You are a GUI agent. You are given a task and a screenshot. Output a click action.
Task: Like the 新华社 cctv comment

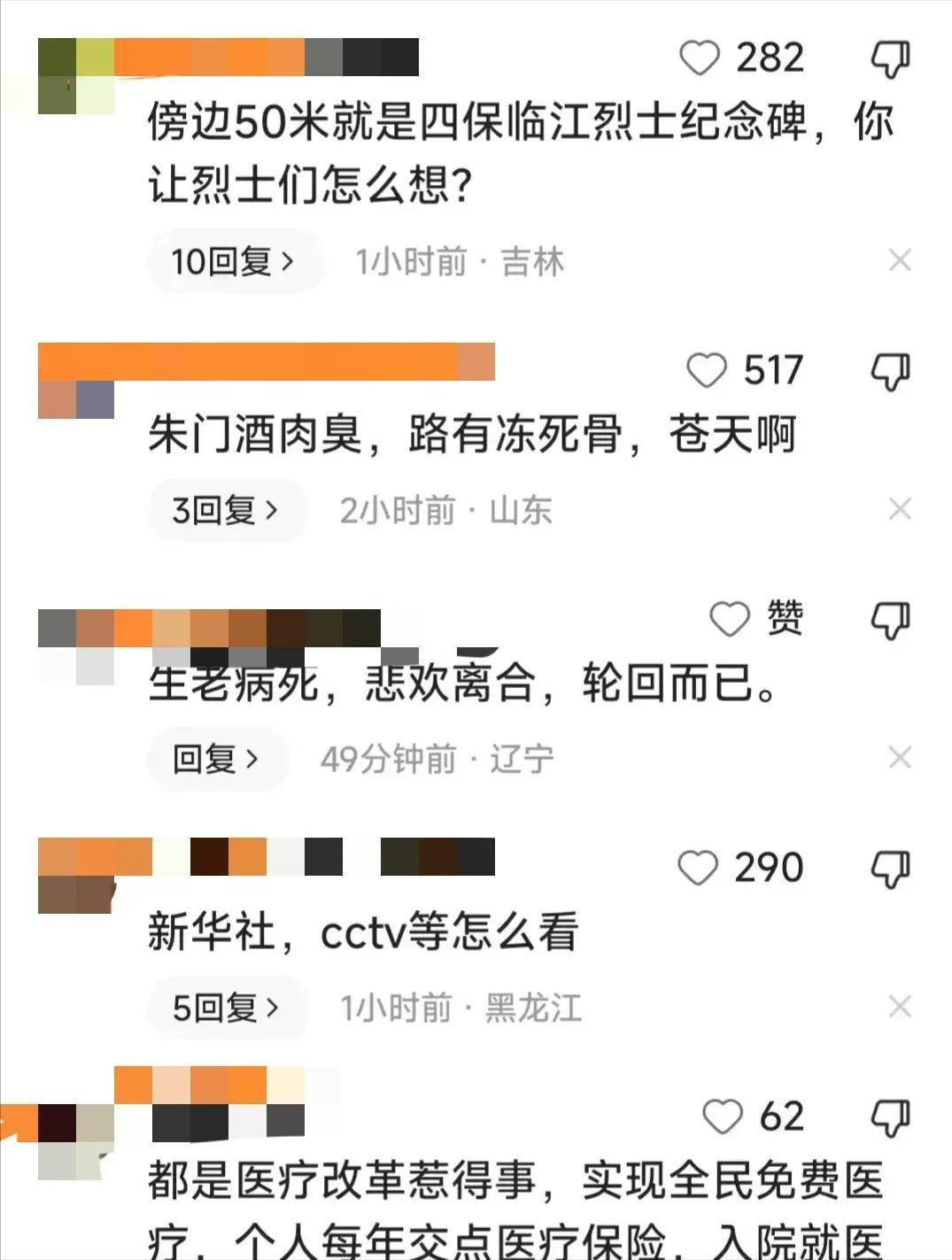point(698,868)
